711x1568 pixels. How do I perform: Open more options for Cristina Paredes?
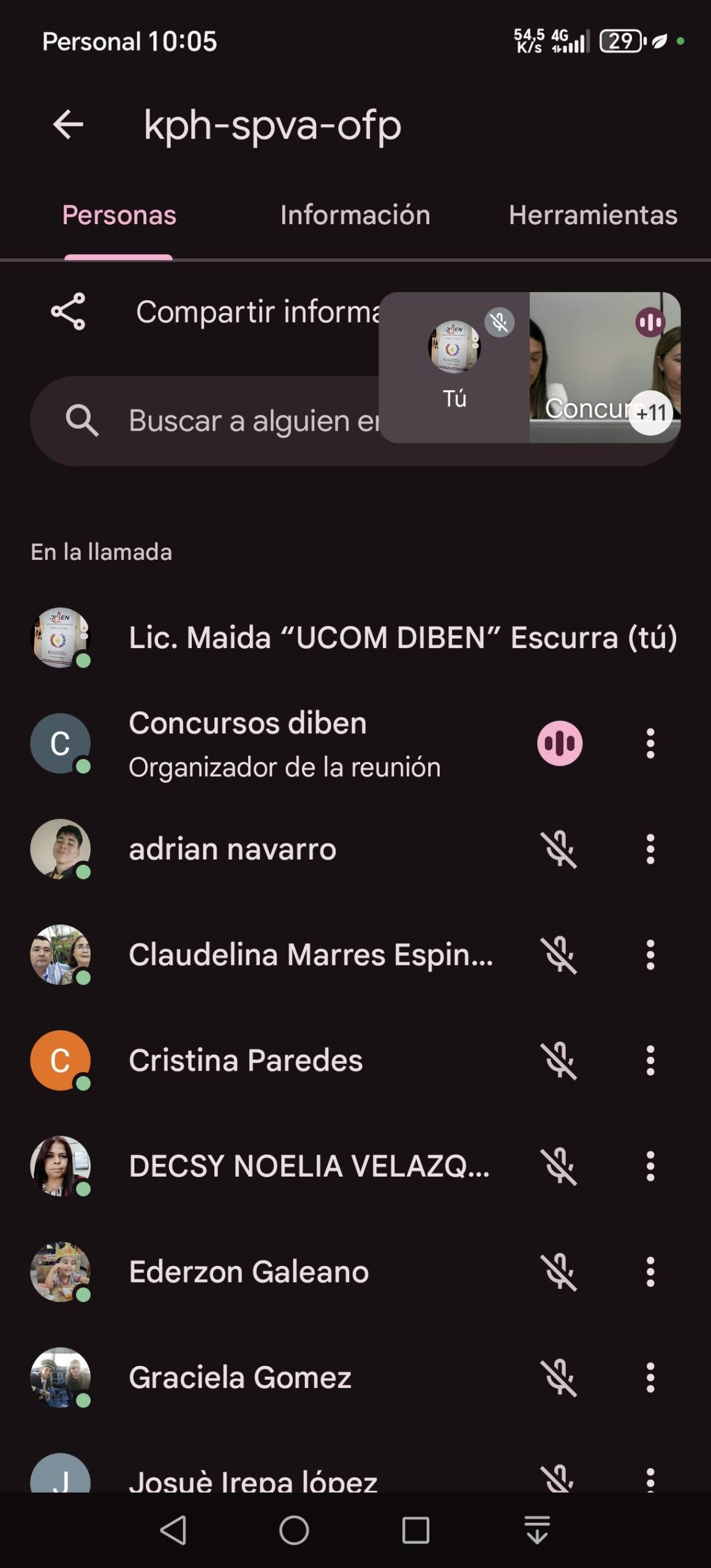click(x=650, y=1061)
